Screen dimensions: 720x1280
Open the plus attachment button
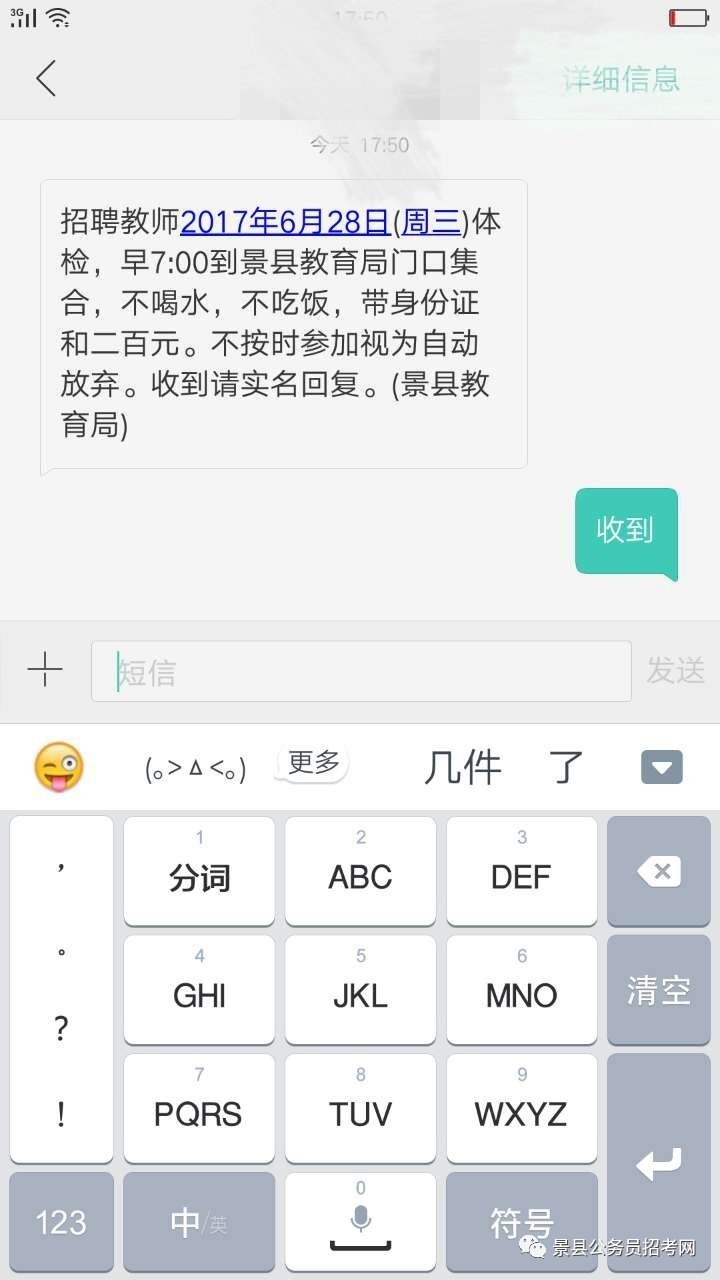point(45,670)
